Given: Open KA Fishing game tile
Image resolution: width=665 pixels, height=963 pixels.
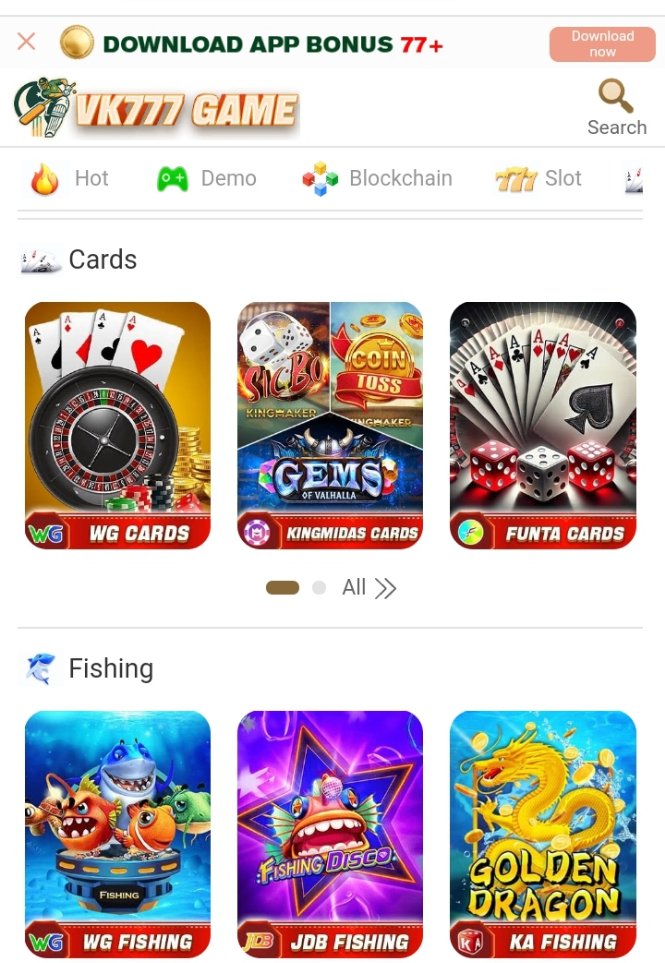Looking at the screenshot, I should click(543, 834).
